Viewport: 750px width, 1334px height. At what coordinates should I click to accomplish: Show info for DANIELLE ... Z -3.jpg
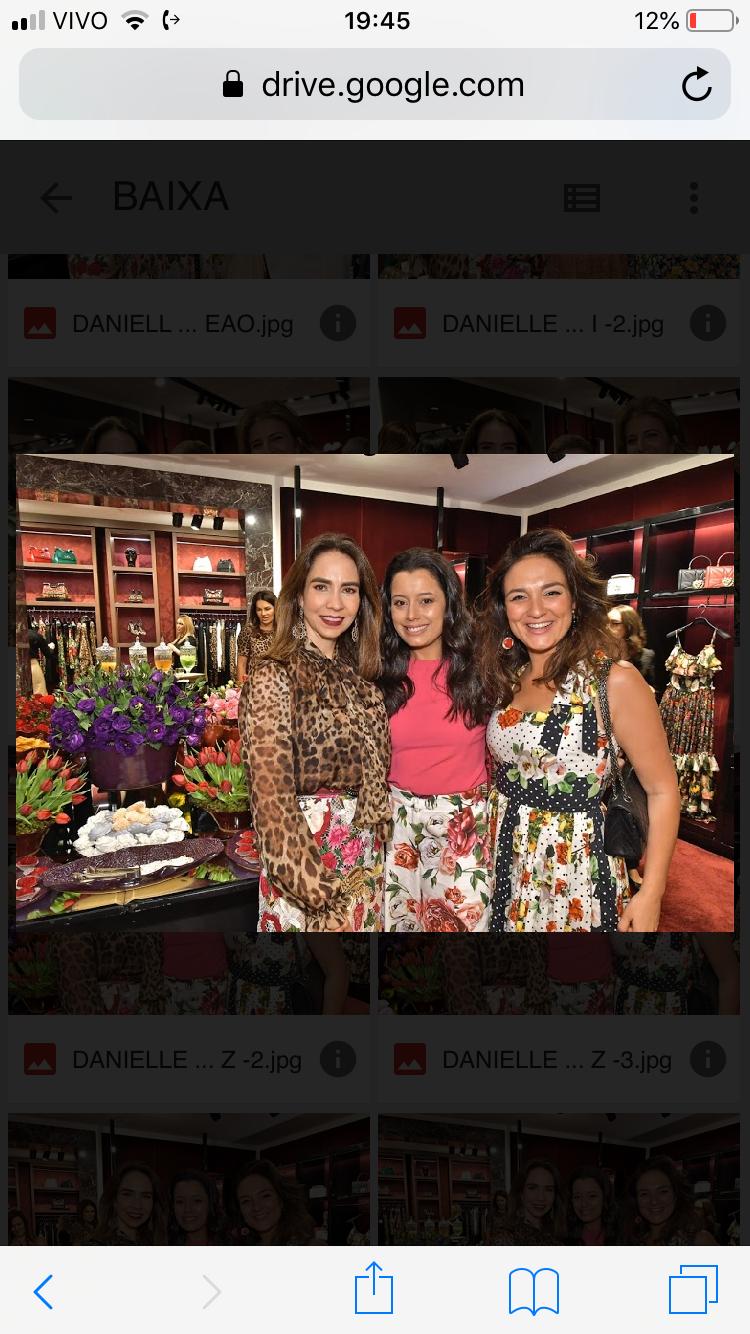pyautogui.click(x=708, y=1059)
